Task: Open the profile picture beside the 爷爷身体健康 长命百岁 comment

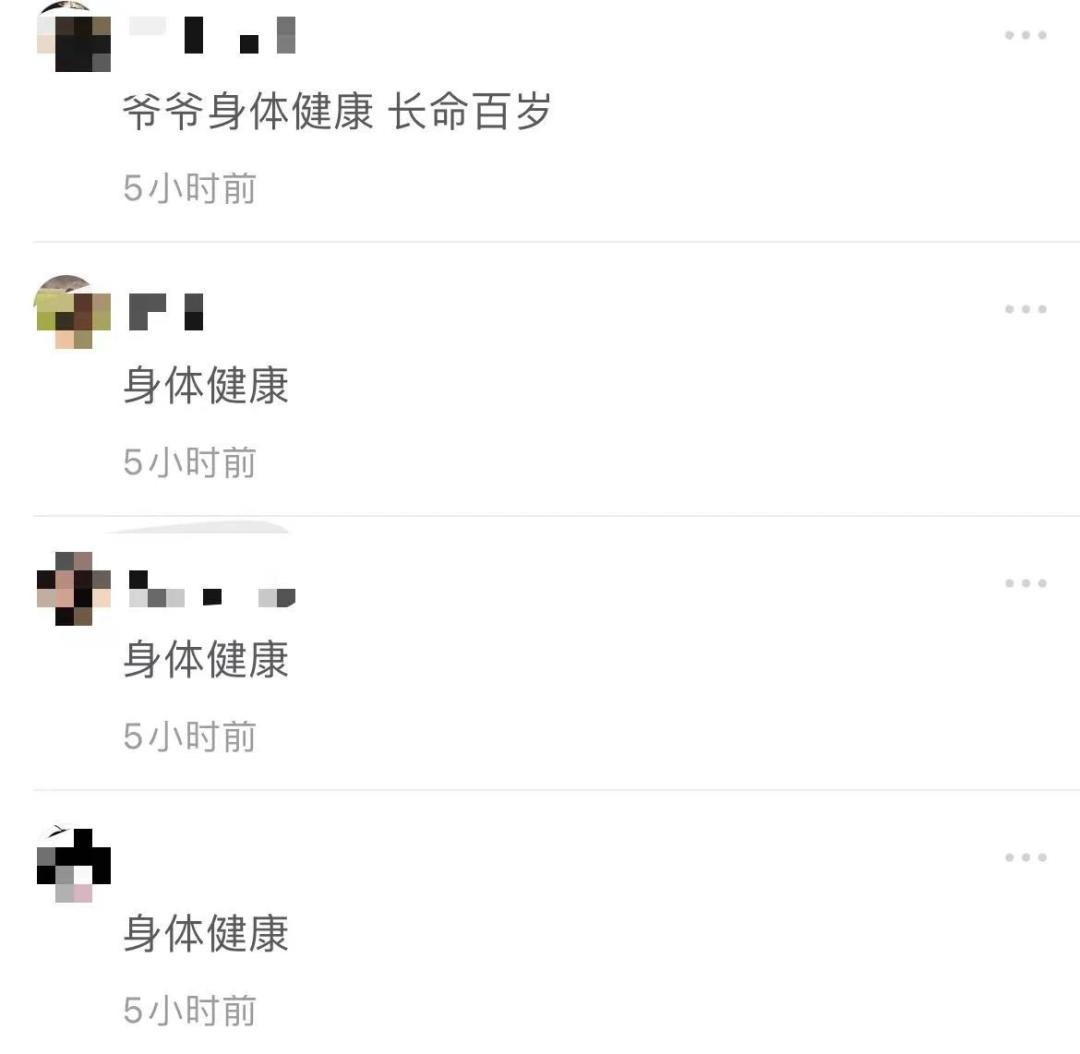Action: coord(73,38)
